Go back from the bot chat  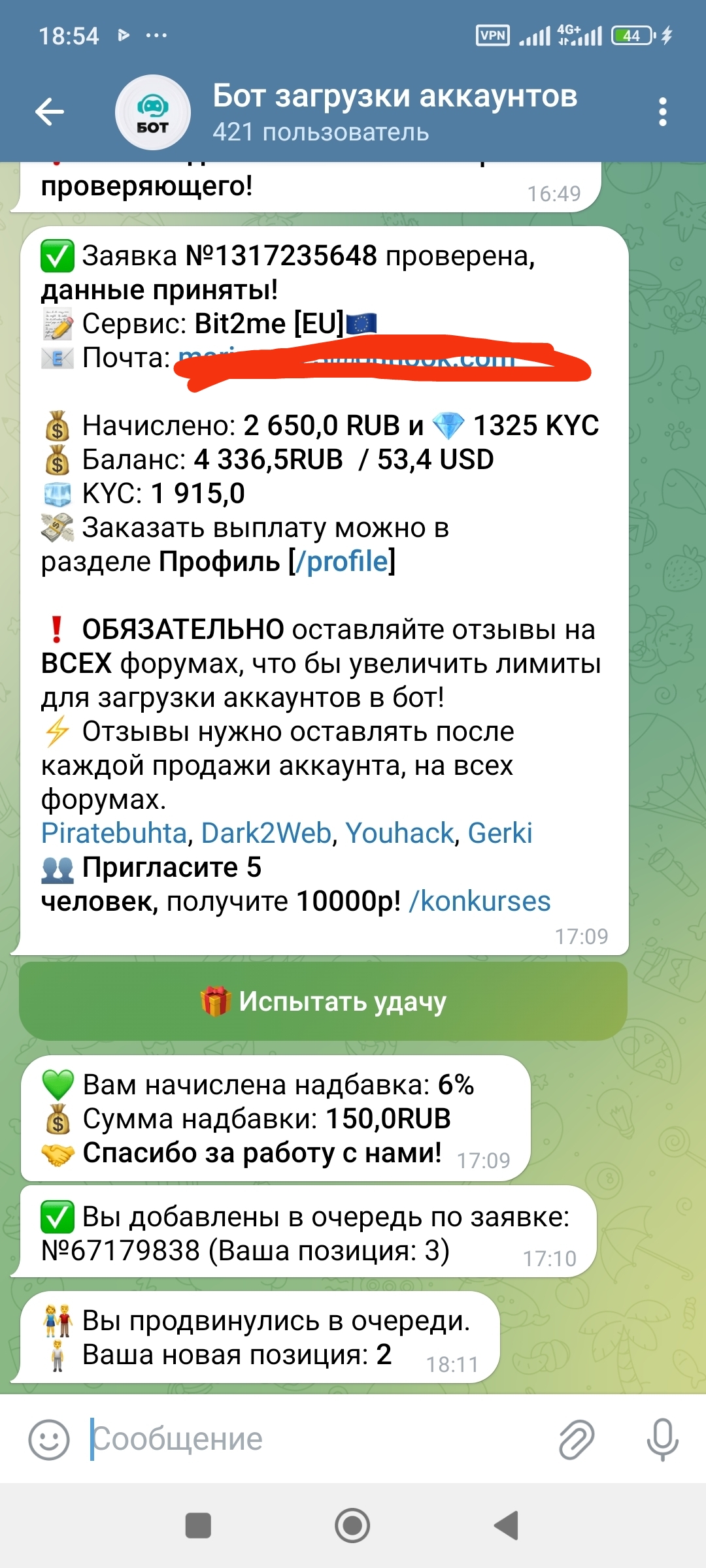(50, 112)
